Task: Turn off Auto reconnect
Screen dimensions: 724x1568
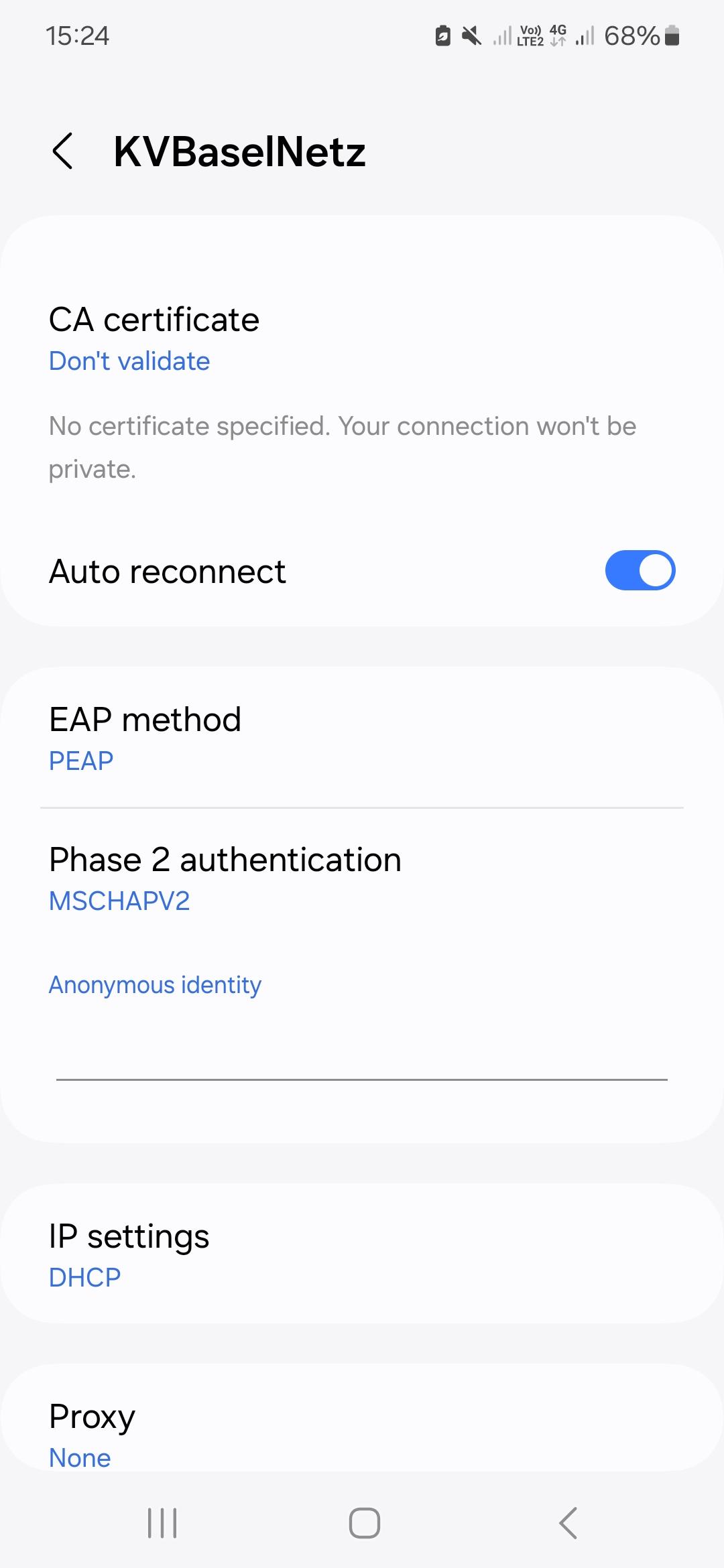Action: tap(640, 571)
